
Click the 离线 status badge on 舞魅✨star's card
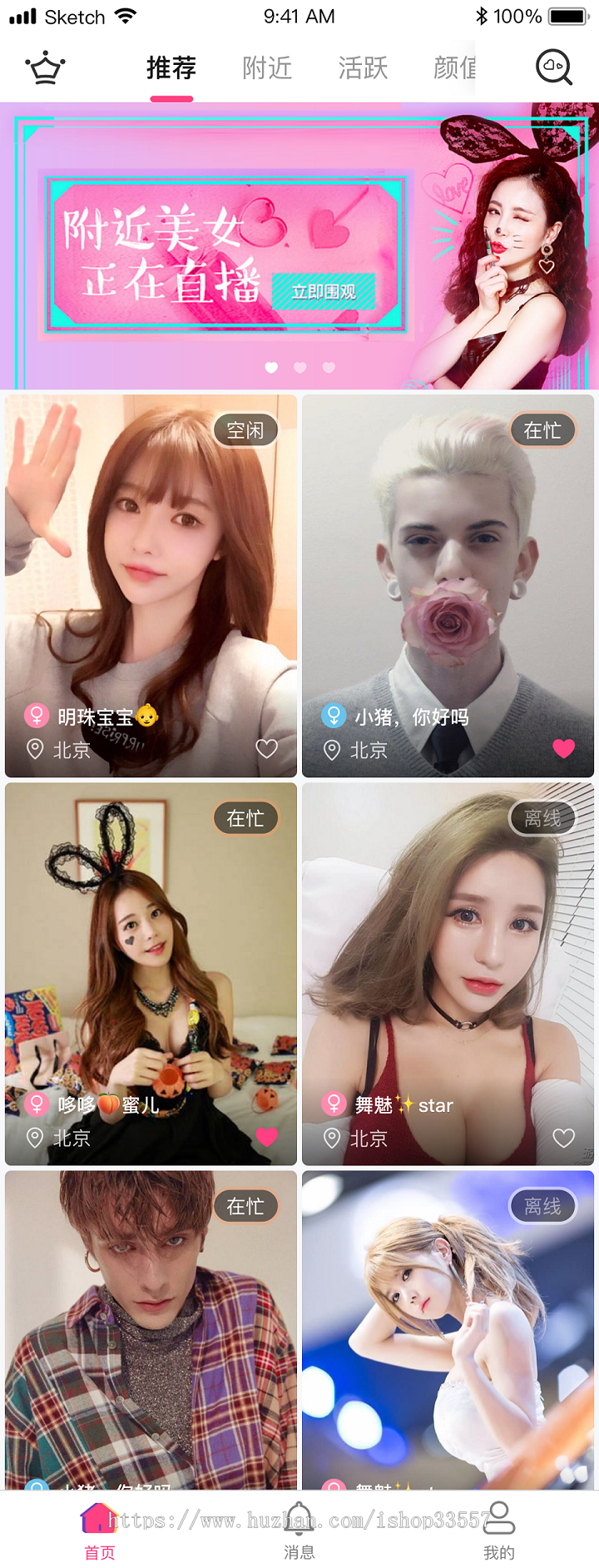point(542,818)
